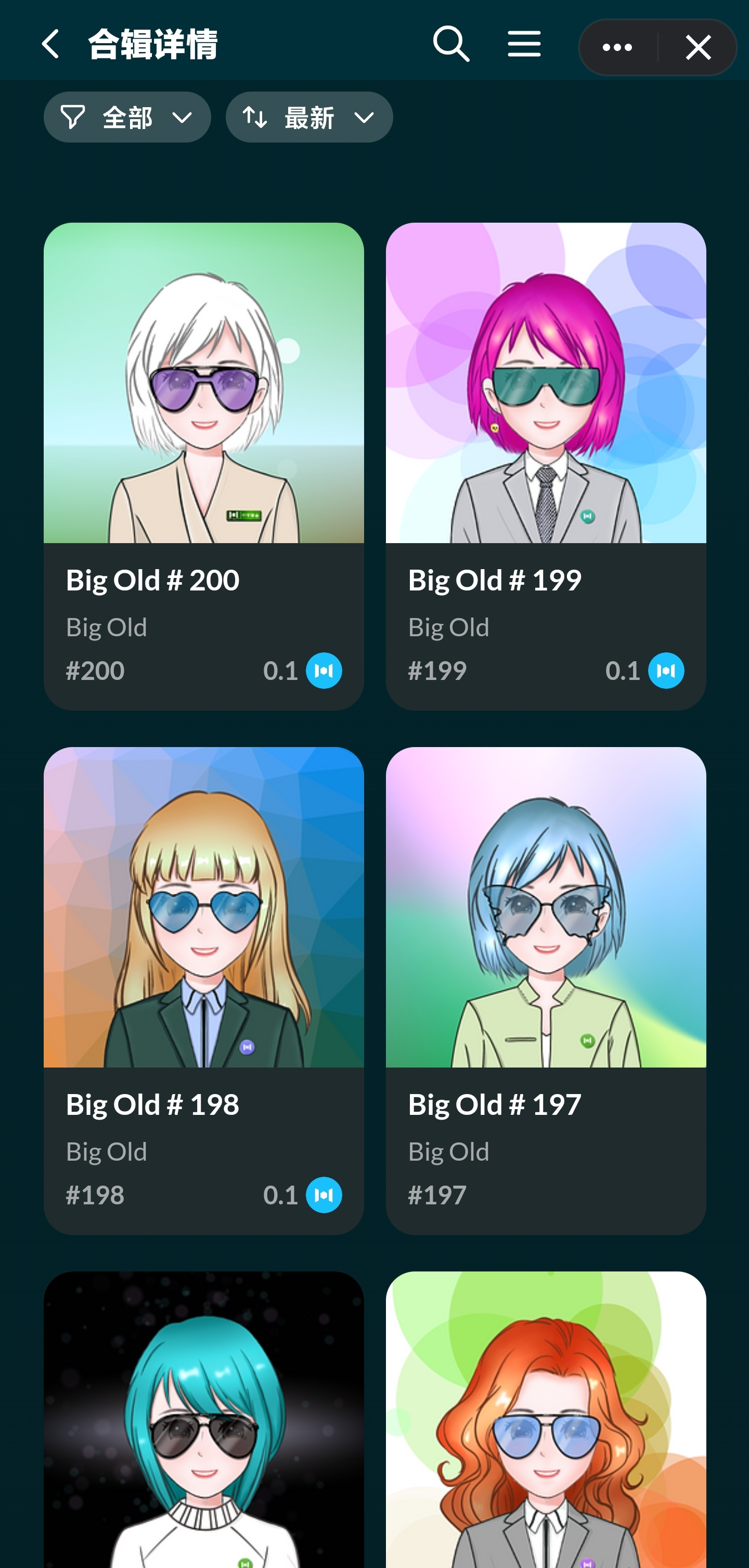Viewport: 749px width, 1568px height.
Task: Close the mini program
Action: click(x=698, y=47)
